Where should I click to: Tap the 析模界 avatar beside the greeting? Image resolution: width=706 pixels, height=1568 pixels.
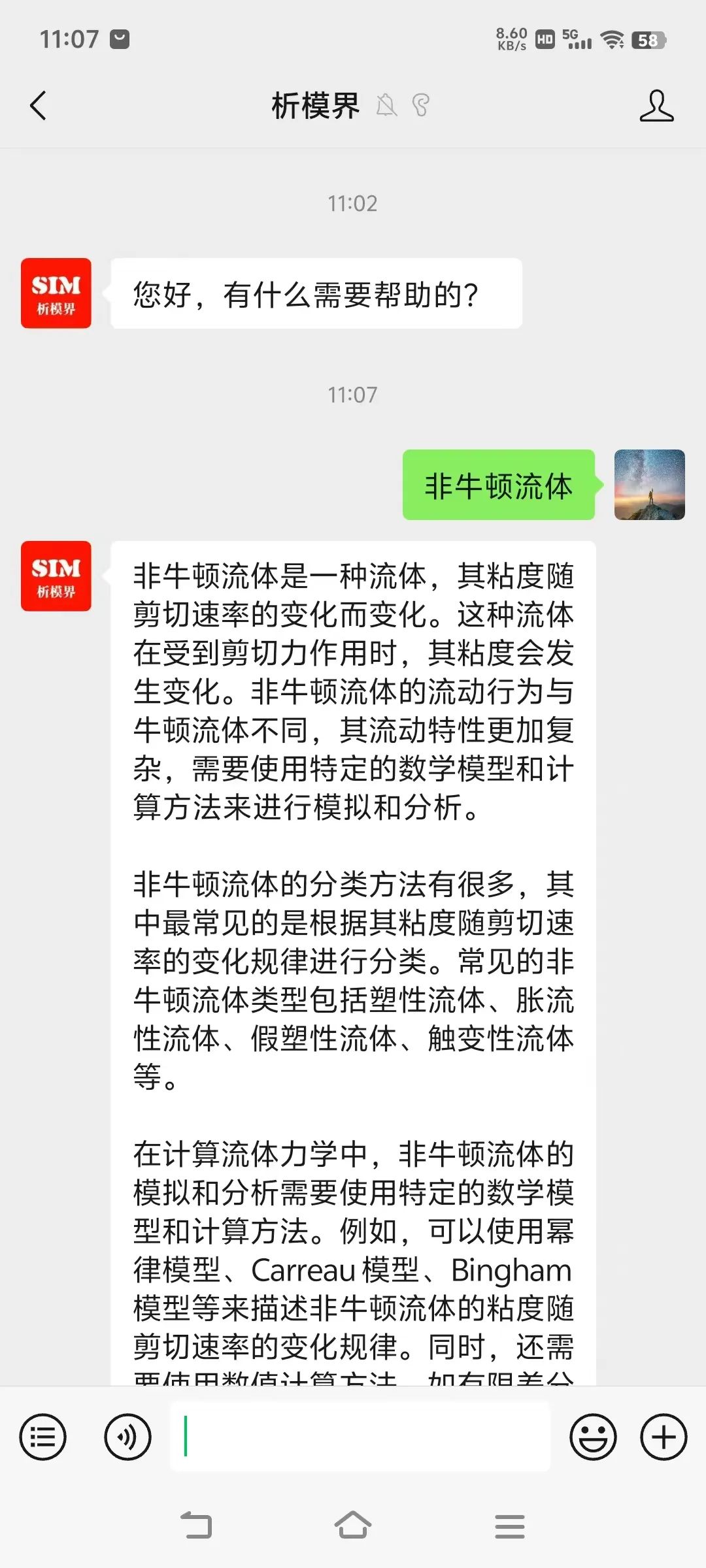pyautogui.click(x=56, y=293)
